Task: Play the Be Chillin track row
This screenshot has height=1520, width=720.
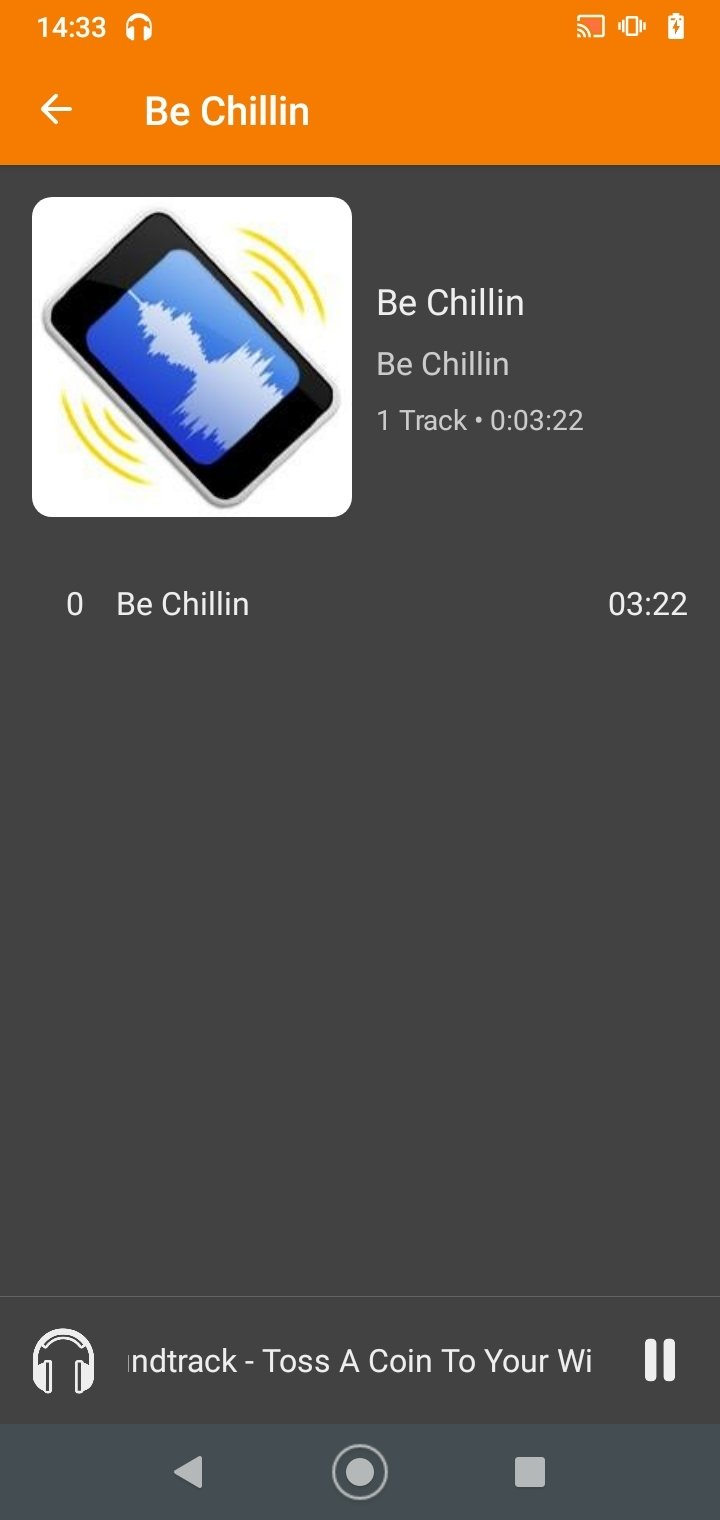Action: (x=360, y=604)
